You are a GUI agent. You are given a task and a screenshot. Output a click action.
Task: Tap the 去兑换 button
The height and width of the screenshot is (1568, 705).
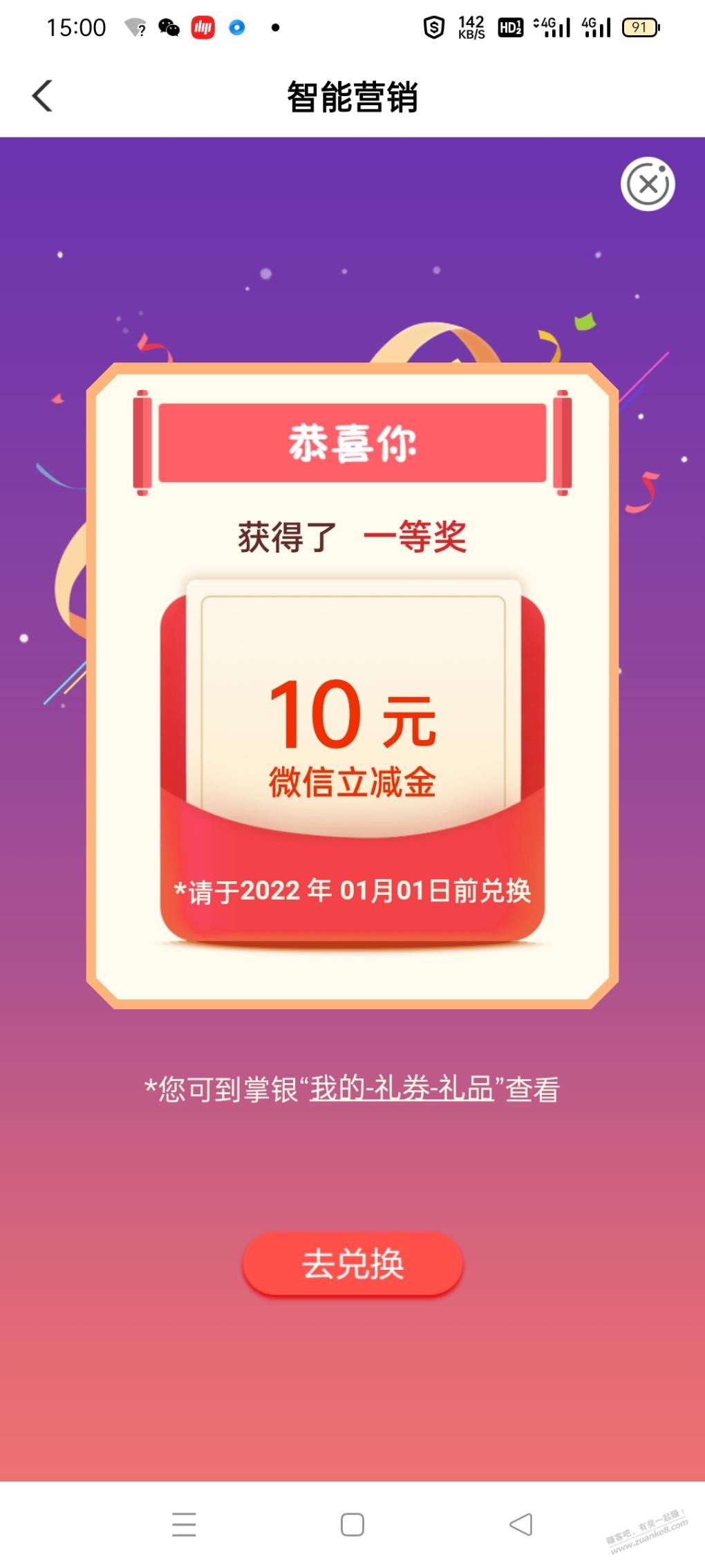click(352, 1263)
